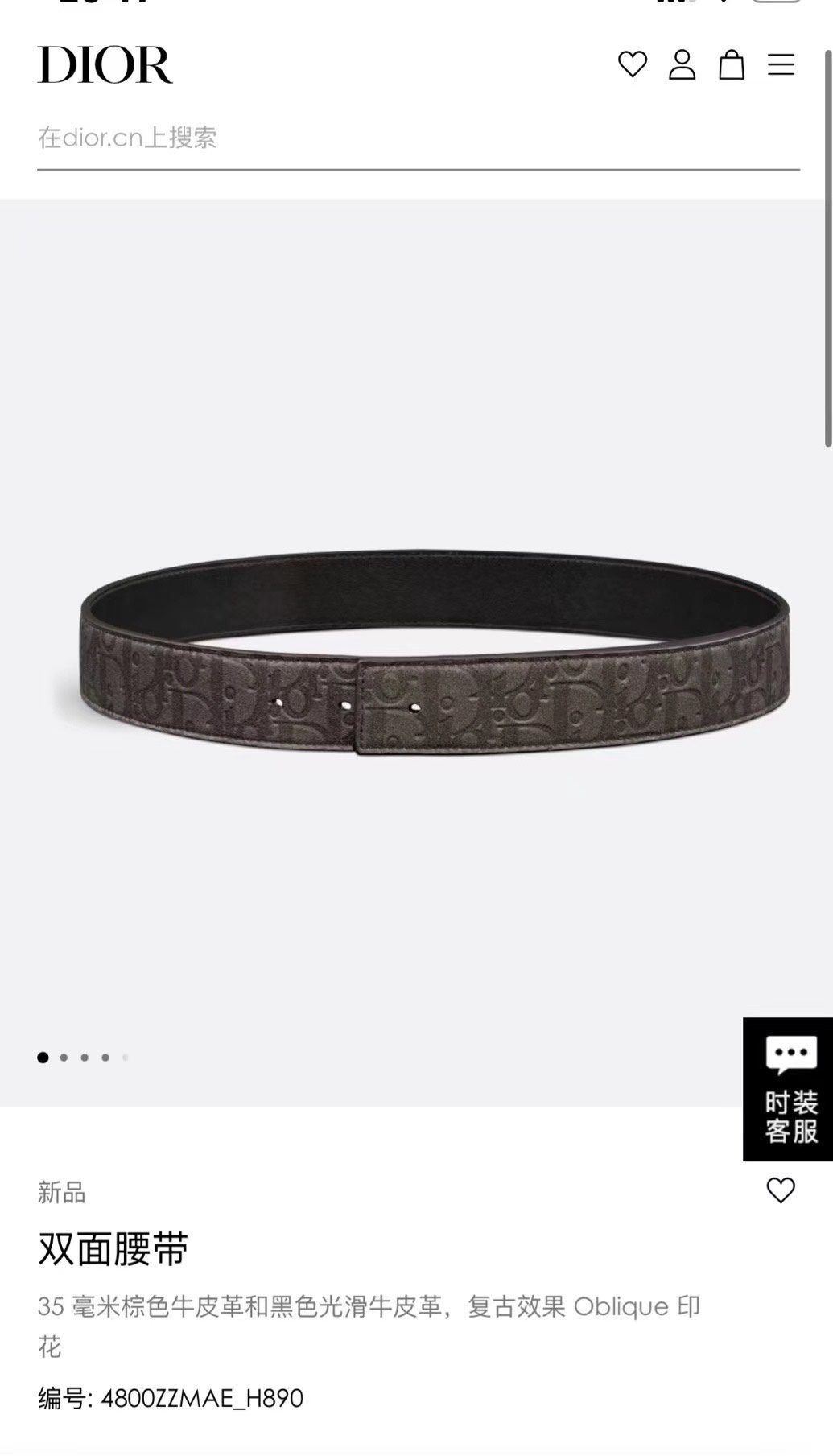
Task: Open the 时装客服 chat button
Action: click(788, 1089)
